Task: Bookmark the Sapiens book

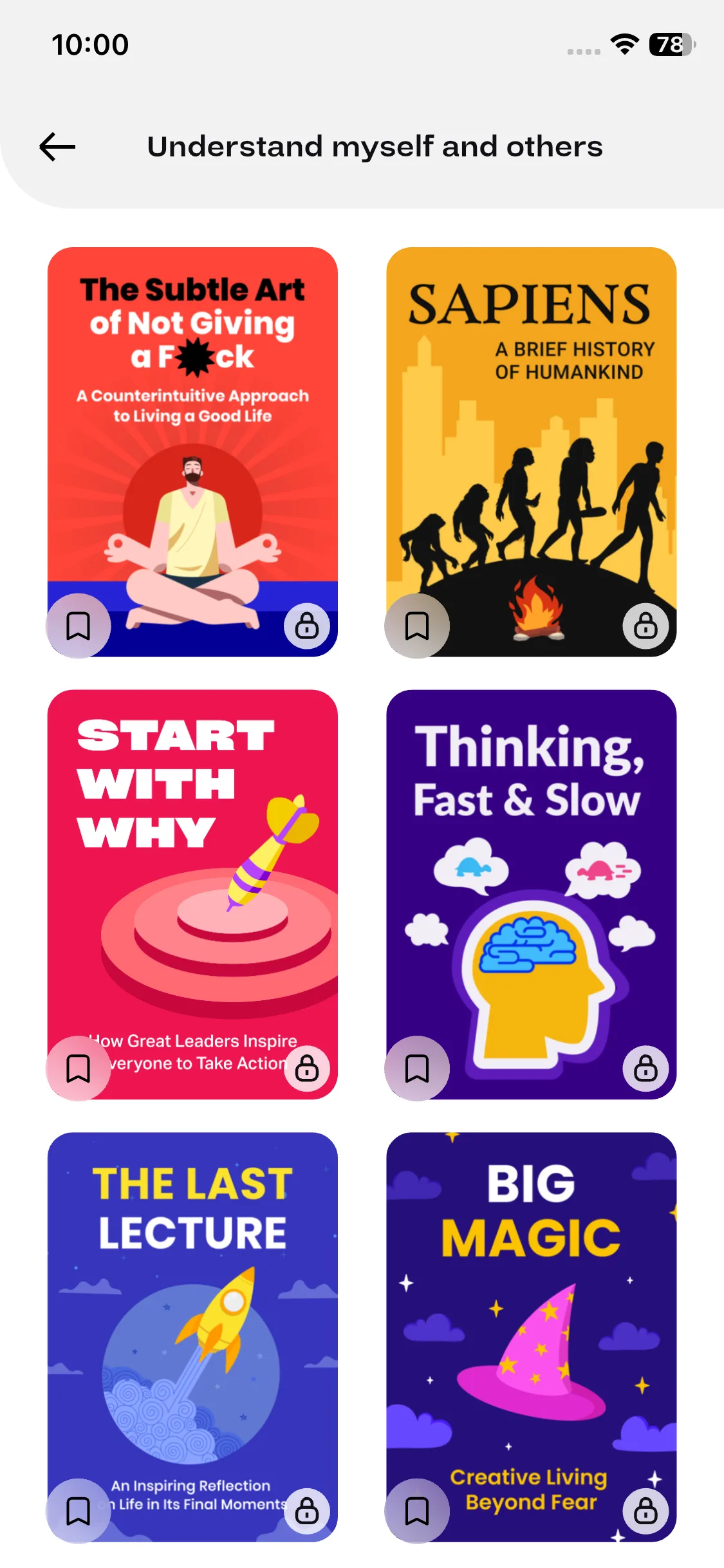Action: point(417,626)
